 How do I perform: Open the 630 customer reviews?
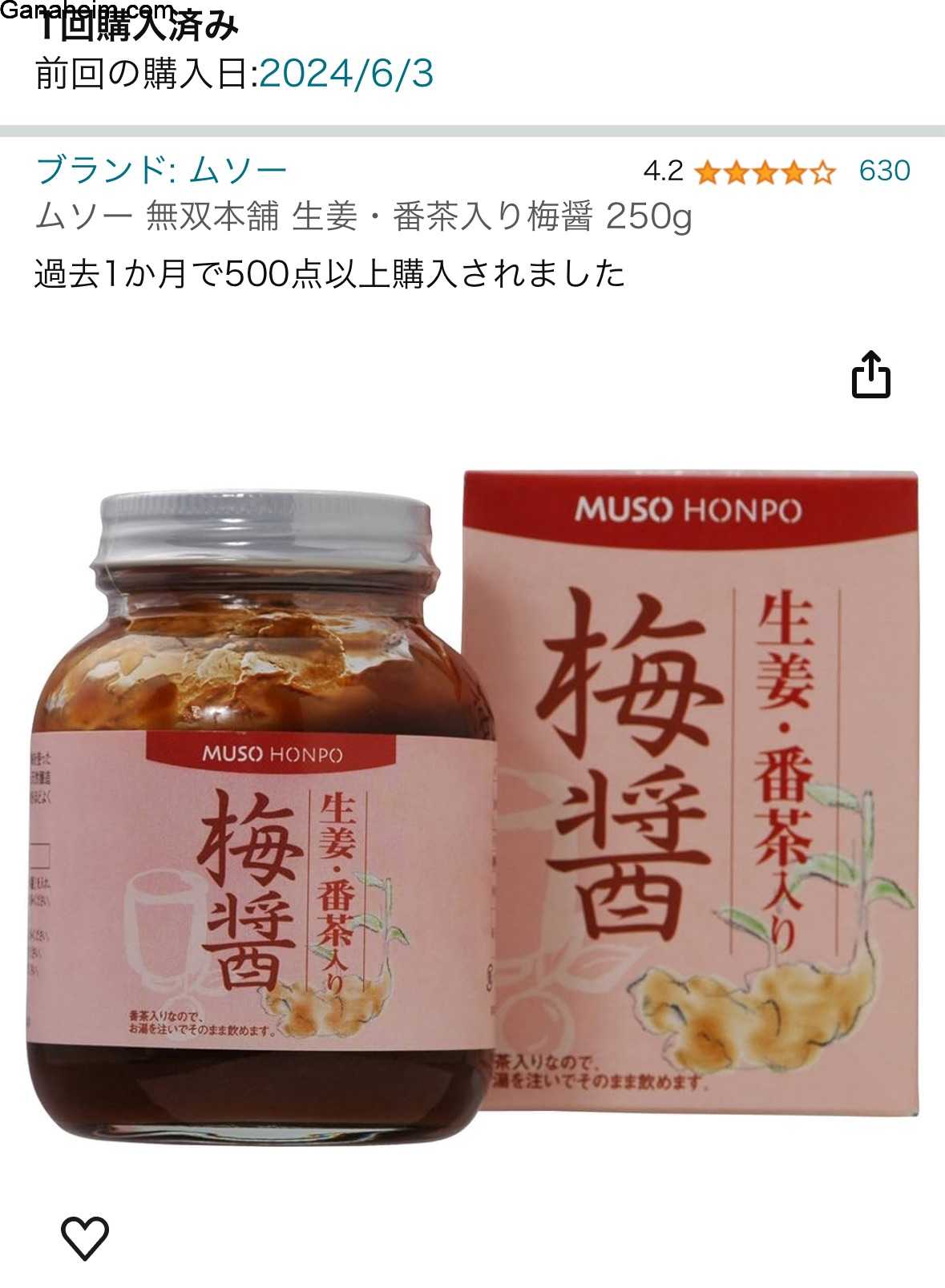pos(884,171)
